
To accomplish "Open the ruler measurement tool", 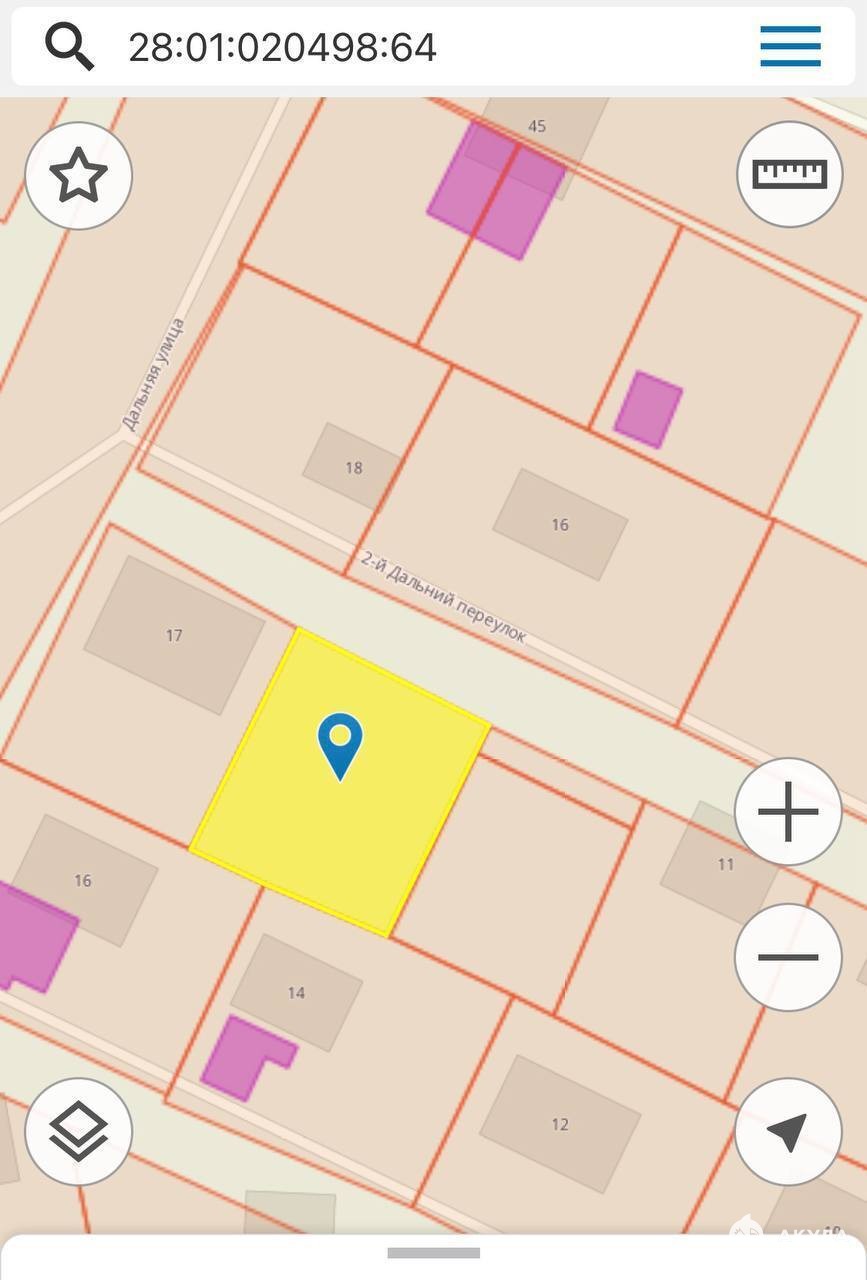I will (x=789, y=175).
